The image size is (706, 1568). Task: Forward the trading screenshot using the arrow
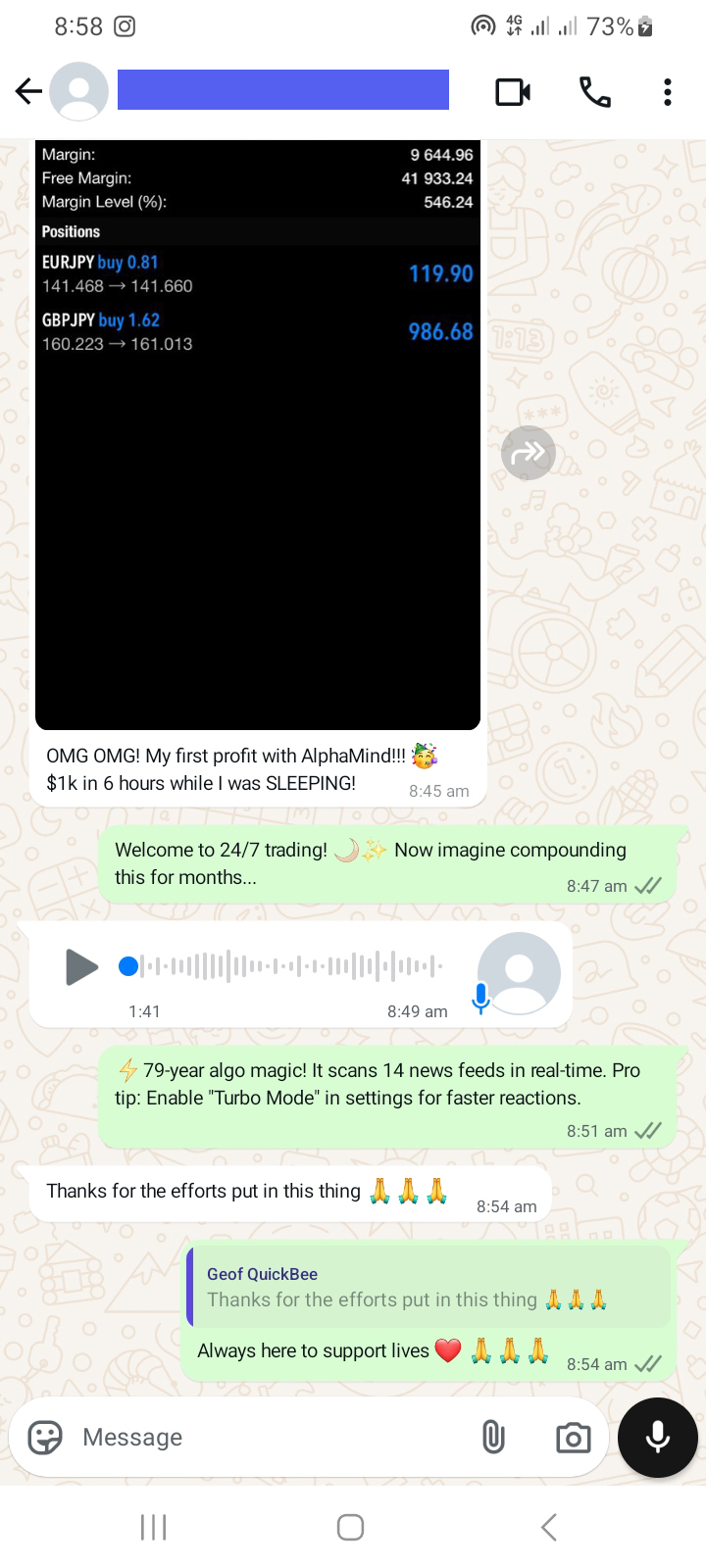528,452
